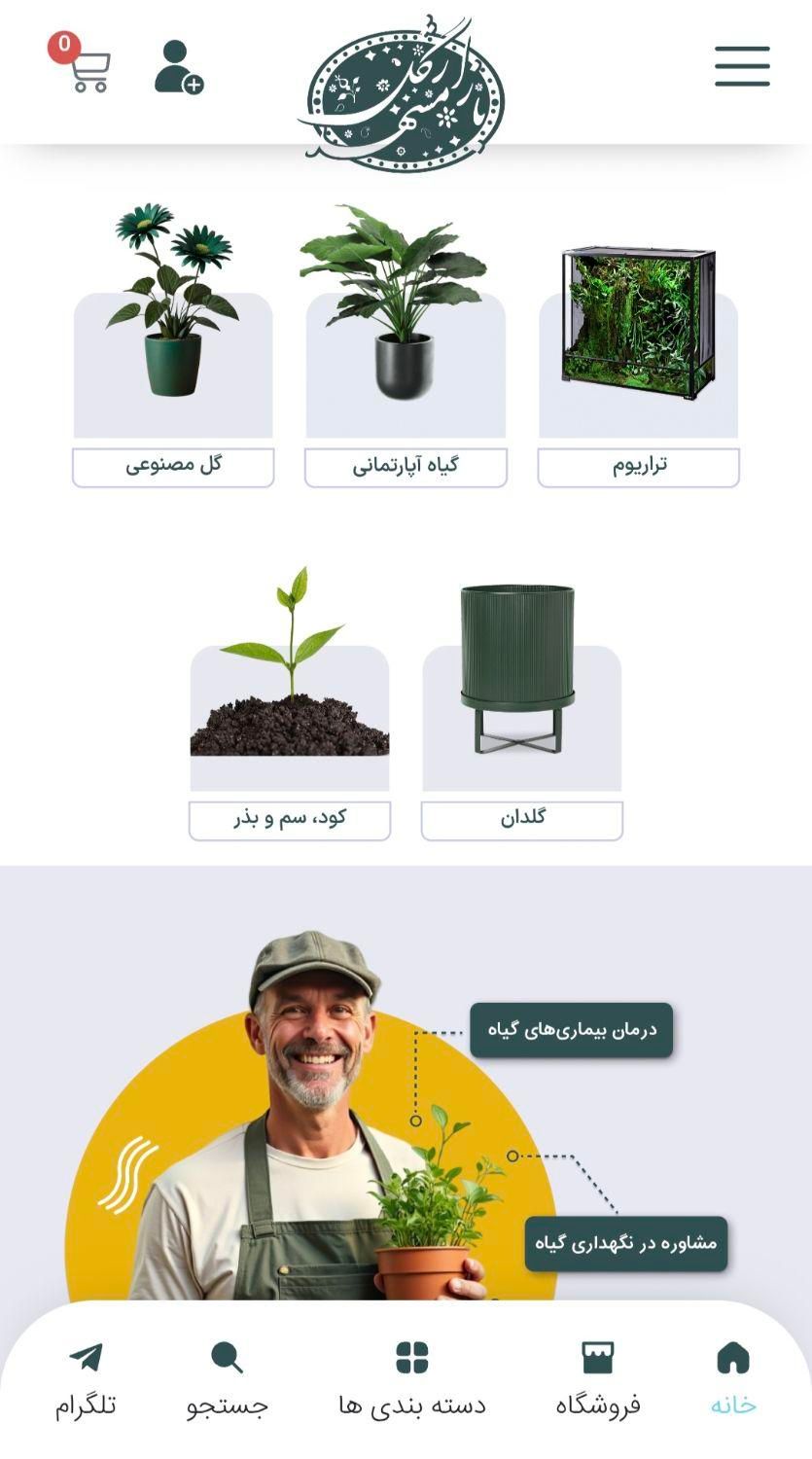Switch to the خانه tab
The image size is (812, 1459).
tap(733, 1379)
